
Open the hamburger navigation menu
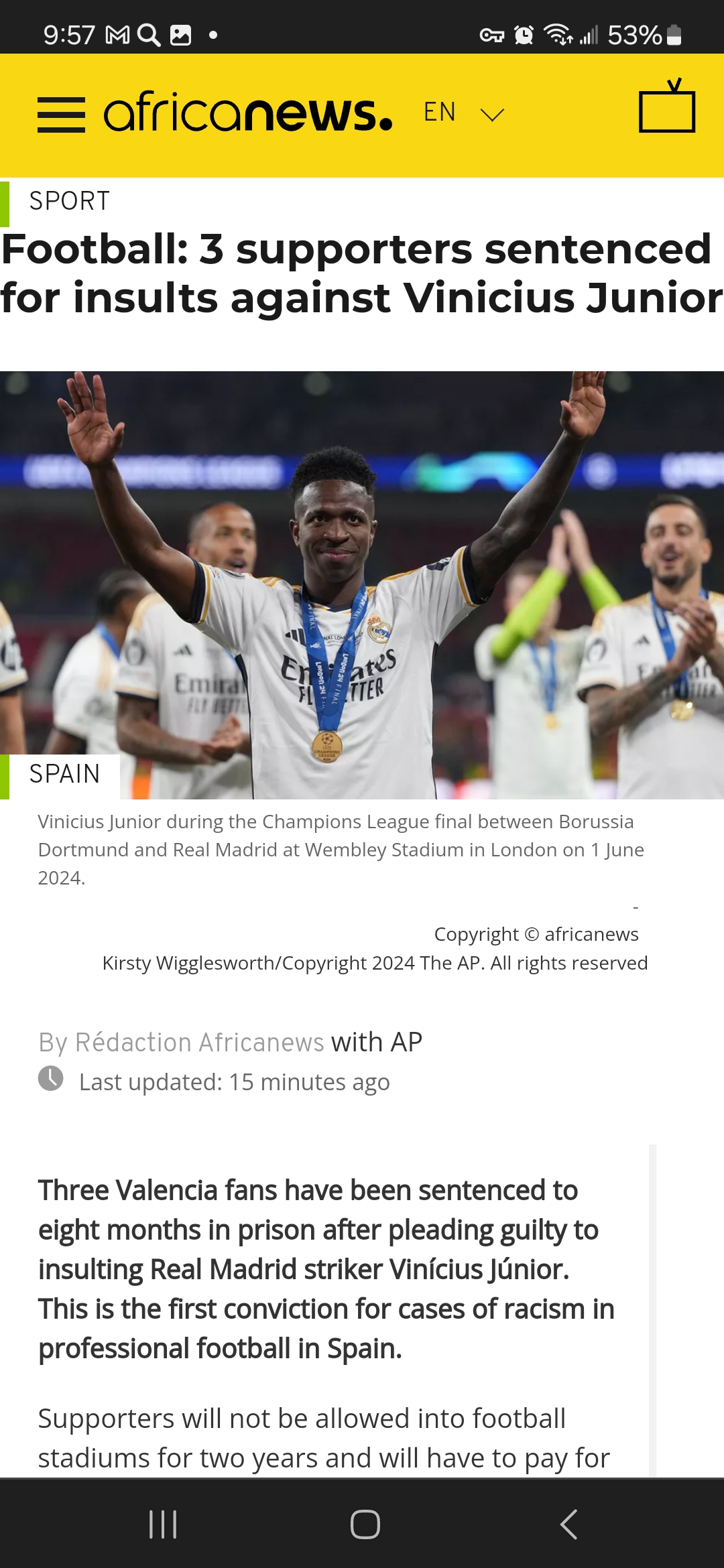pyautogui.click(x=61, y=115)
